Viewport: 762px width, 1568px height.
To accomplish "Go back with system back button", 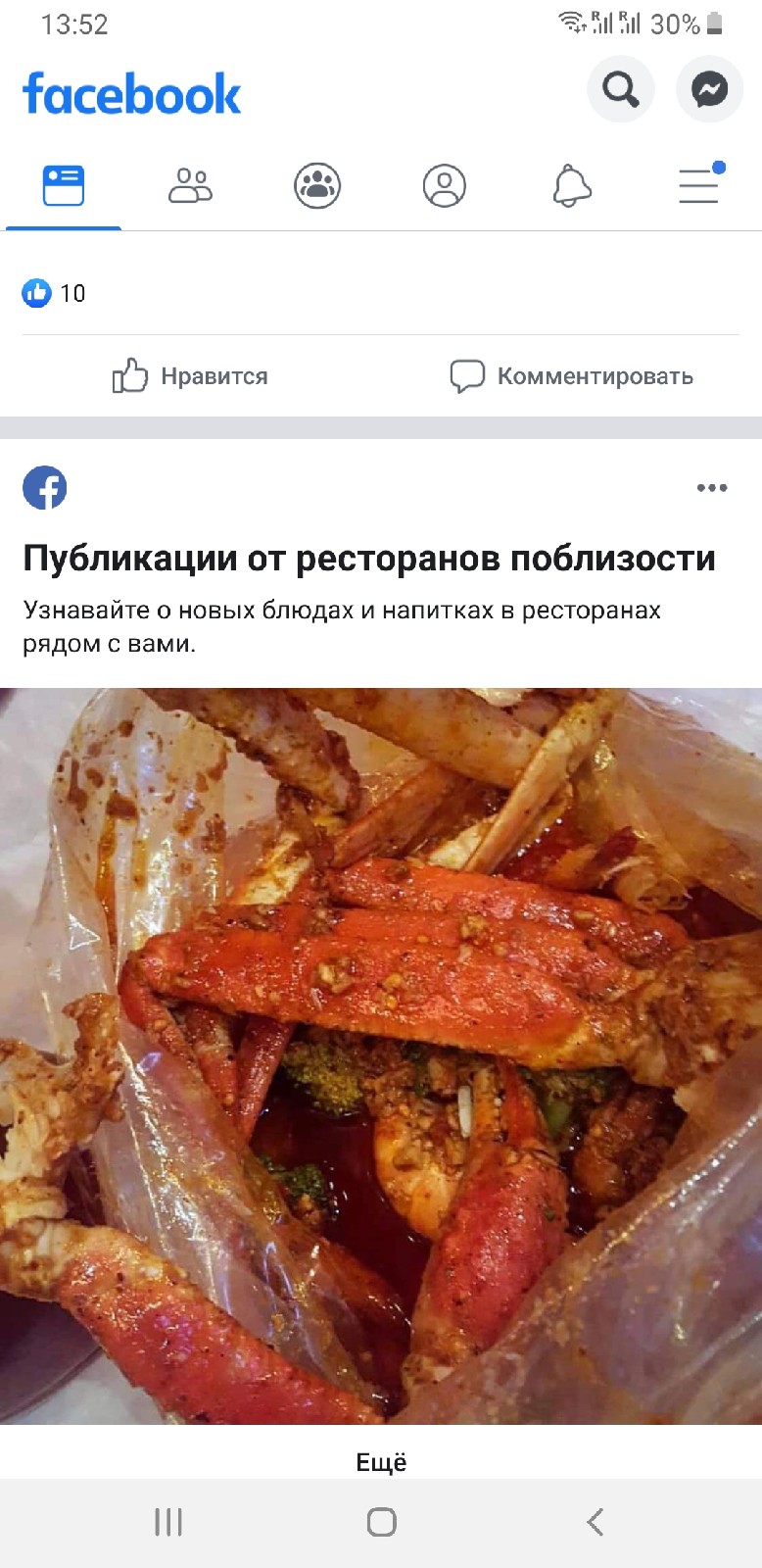I will pyautogui.click(x=594, y=1522).
